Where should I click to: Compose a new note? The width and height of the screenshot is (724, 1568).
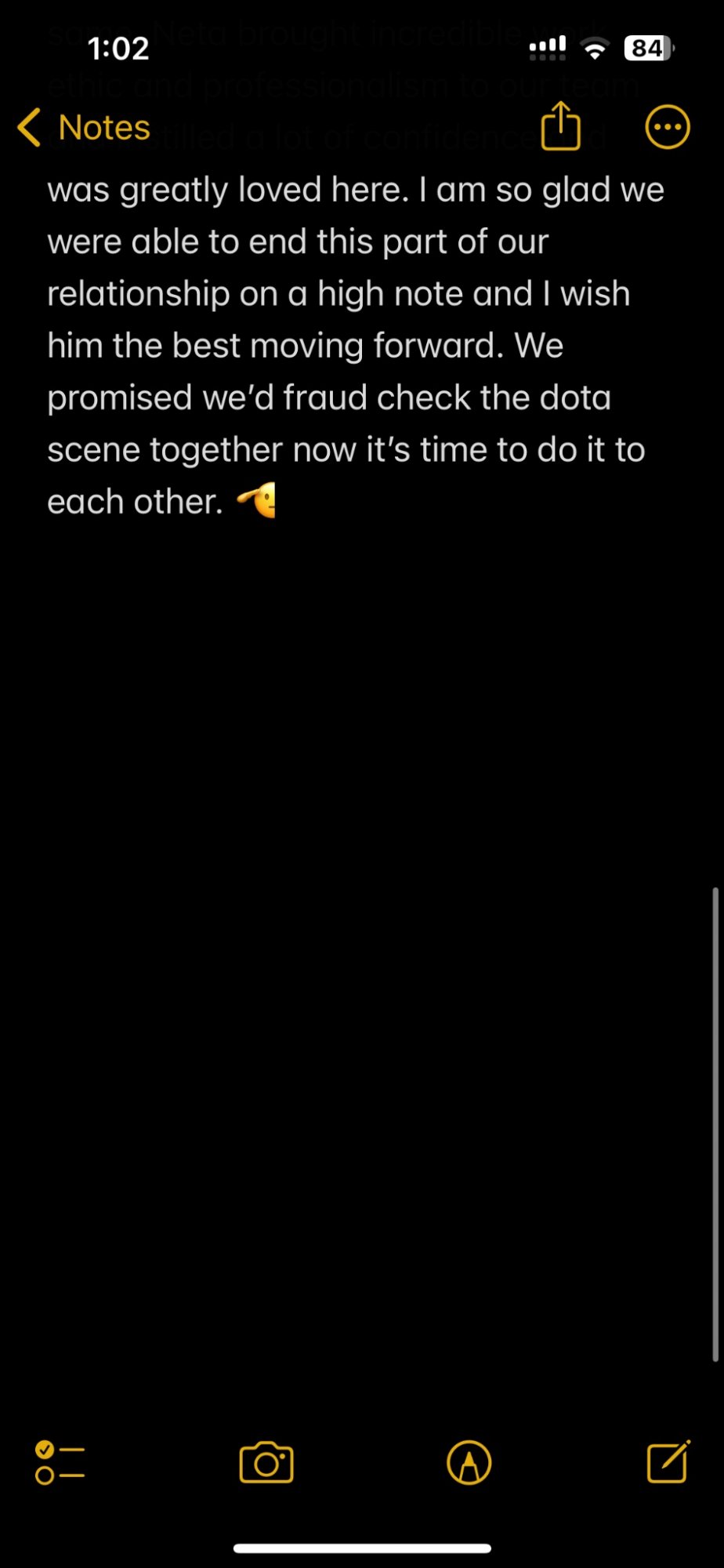pos(668,1462)
